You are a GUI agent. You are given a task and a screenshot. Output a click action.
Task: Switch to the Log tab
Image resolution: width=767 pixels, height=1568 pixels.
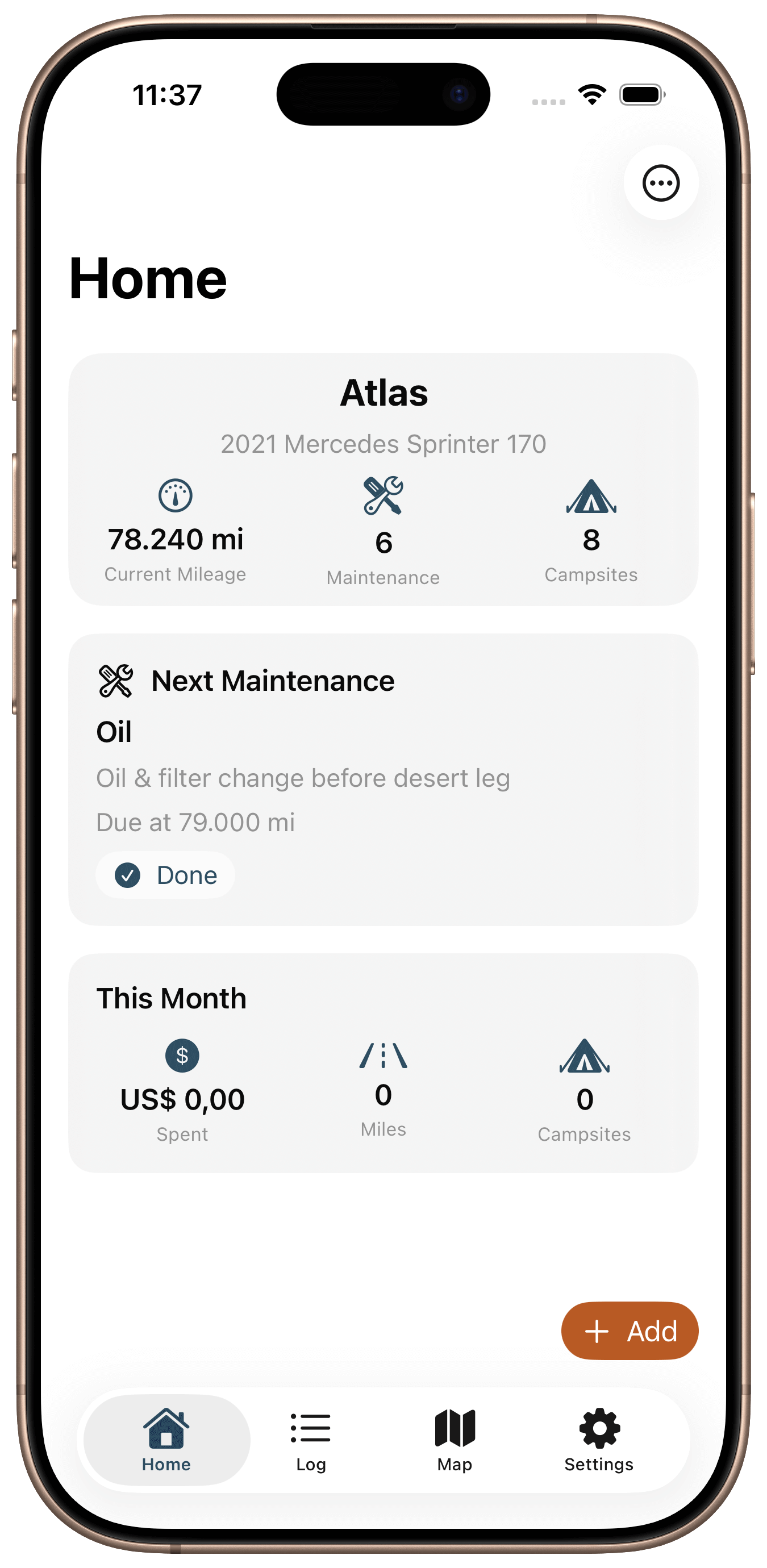click(310, 1440)
